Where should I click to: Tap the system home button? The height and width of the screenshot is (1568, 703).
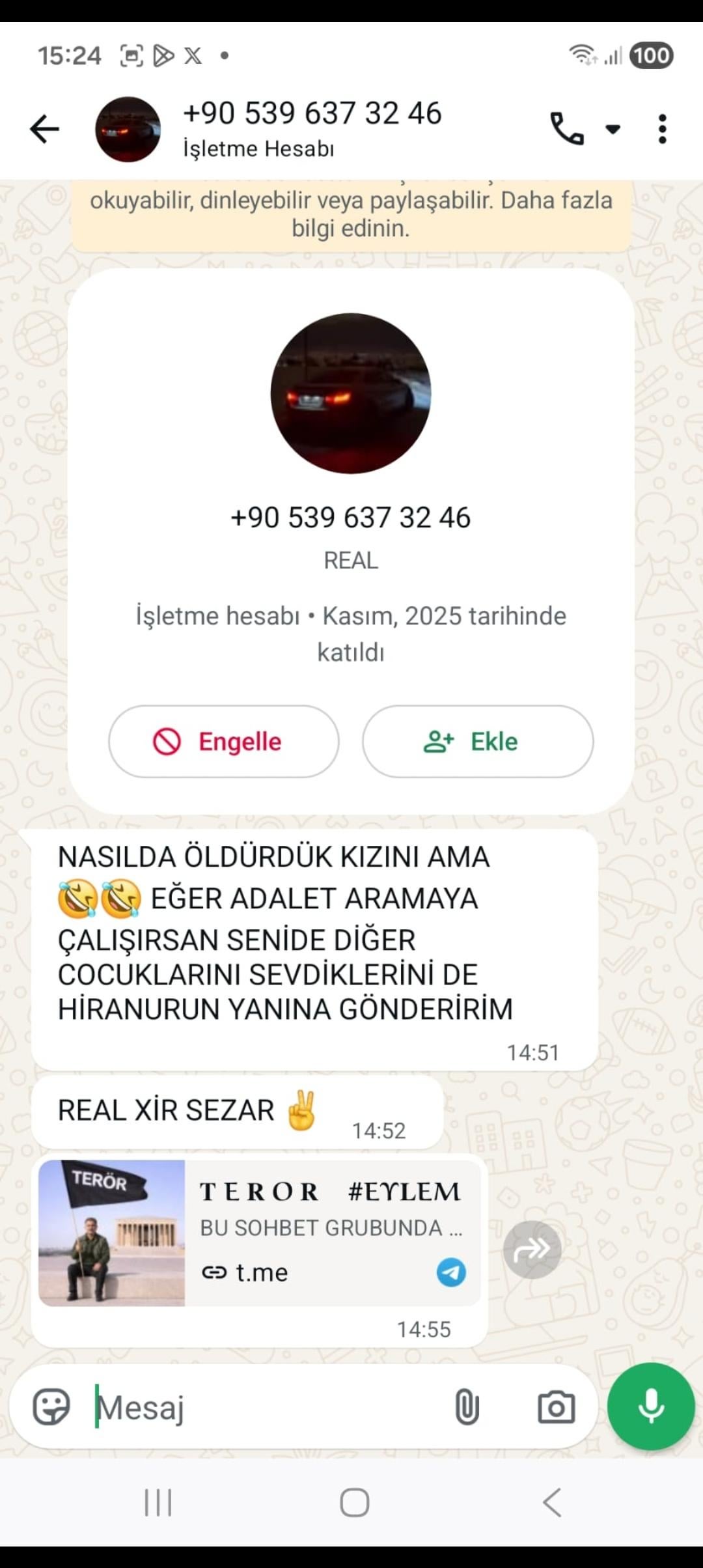click(355, 1503)
